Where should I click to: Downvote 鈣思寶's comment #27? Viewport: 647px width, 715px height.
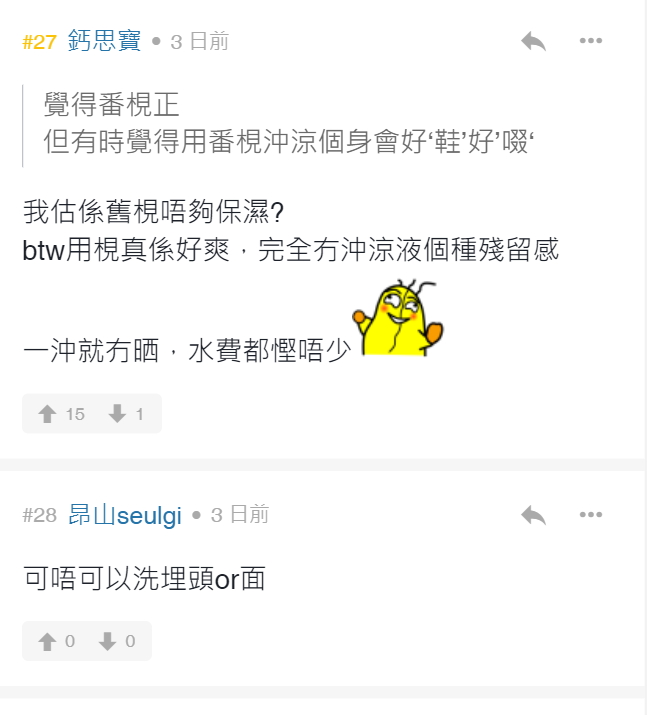point(117,414)
